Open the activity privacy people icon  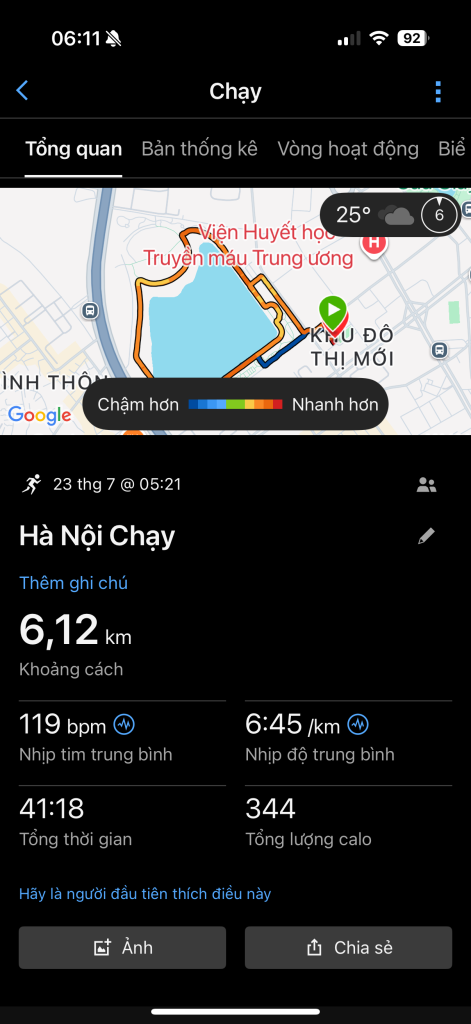click(x=427, y=485)
